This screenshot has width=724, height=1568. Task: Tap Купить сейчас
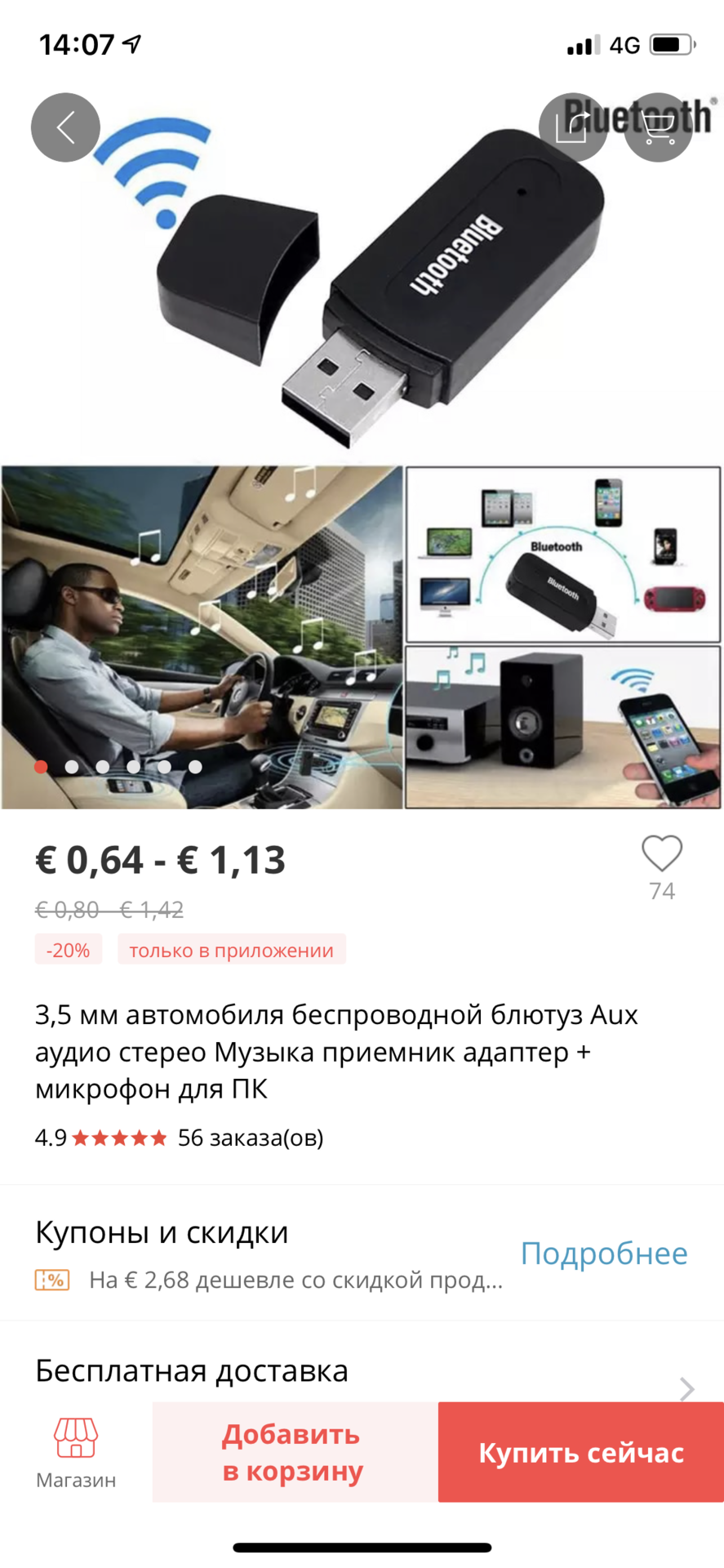(x=580, y=1452)
